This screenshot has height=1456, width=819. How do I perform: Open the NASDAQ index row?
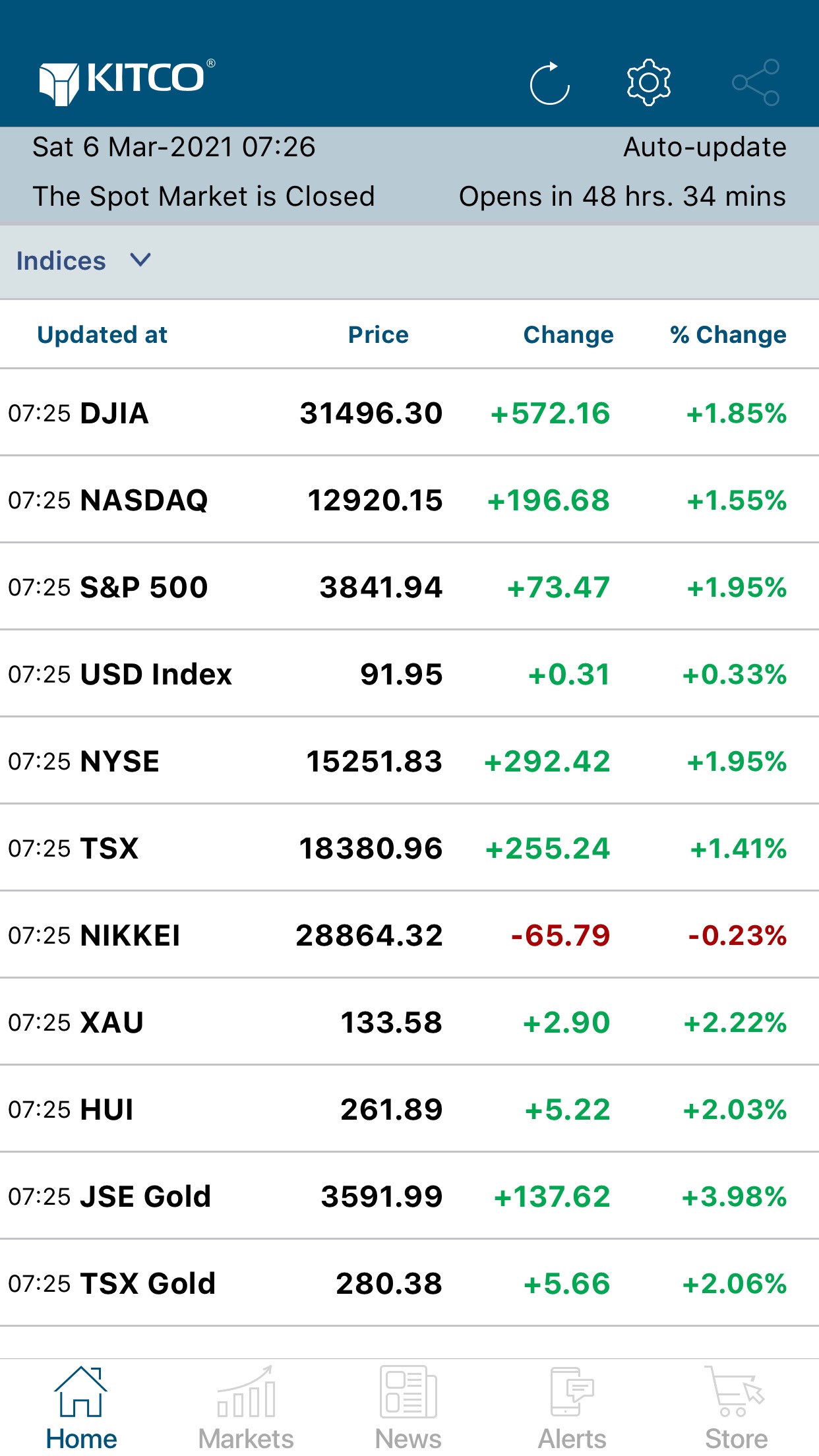click(409, 500)
